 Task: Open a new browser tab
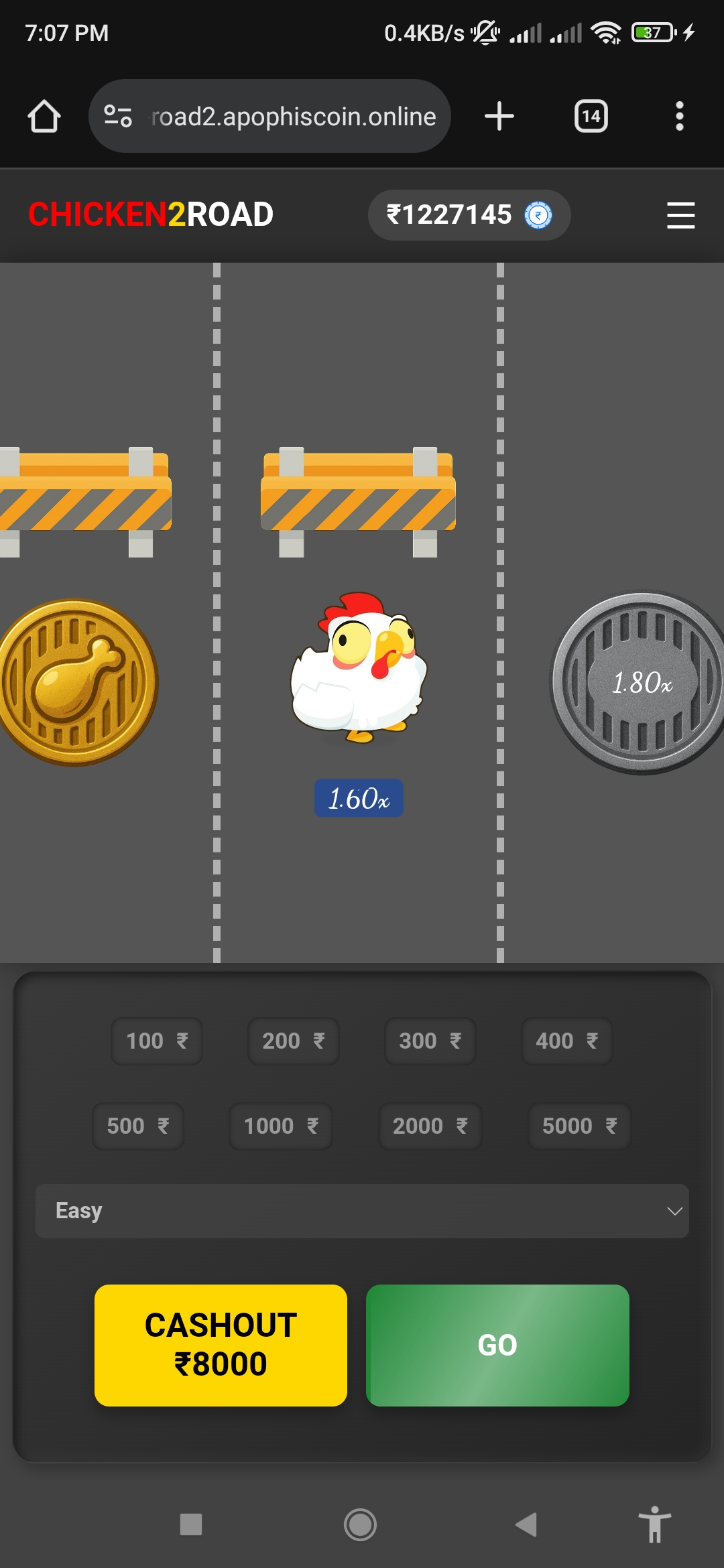click(x=499, y=117)
